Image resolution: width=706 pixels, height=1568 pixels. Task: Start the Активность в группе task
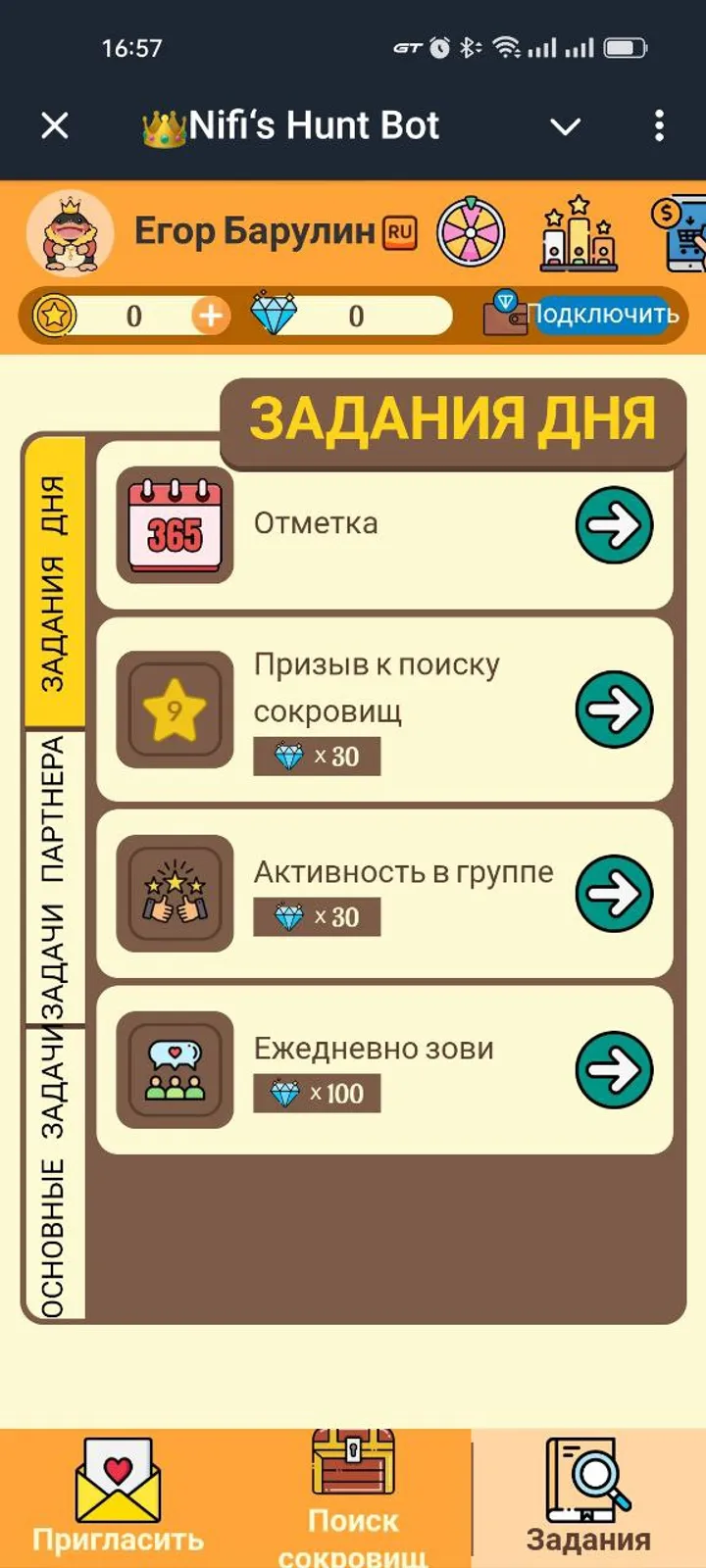614,893
